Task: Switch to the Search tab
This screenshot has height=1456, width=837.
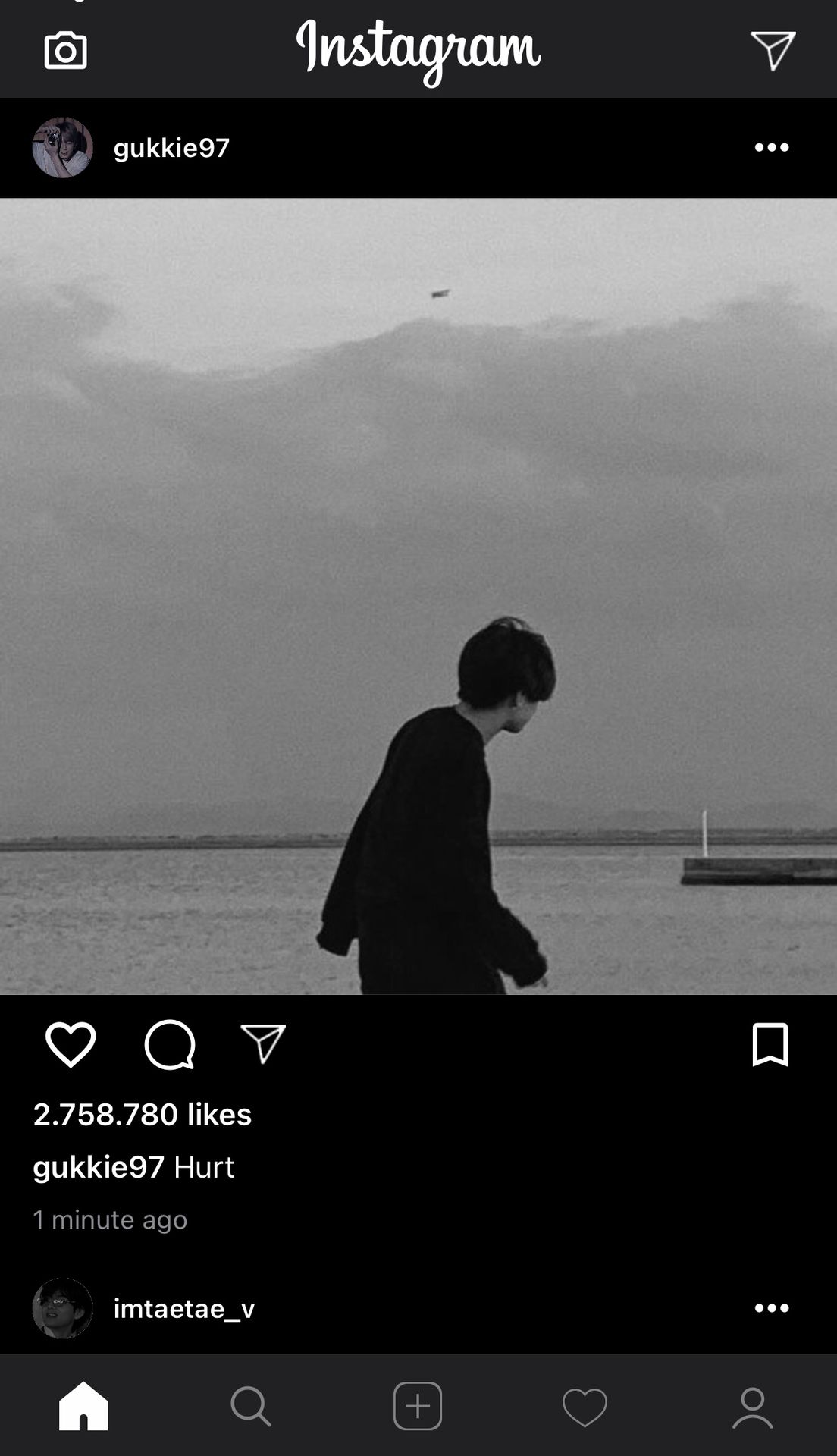Action: point(251,1406)
